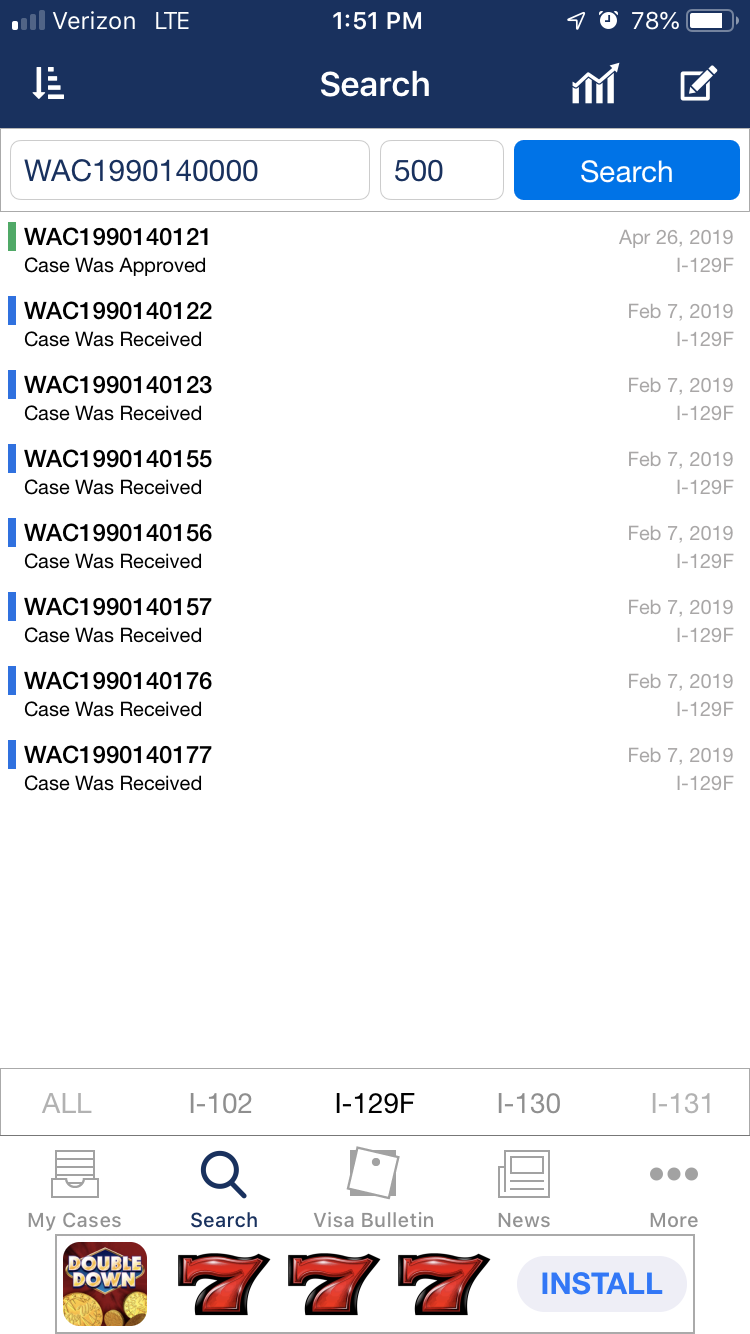Open approved case WAC1990140121
This screenshot has width=750, height=1334.
(375, 250)
